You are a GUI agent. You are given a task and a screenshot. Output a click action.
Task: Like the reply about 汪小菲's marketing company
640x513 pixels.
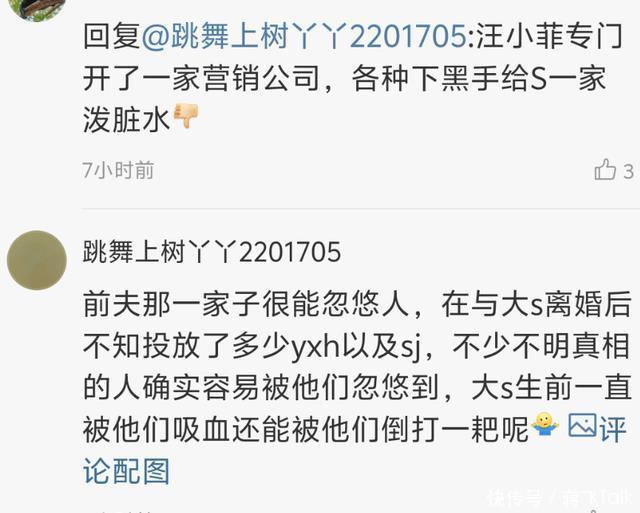[605, 170]
